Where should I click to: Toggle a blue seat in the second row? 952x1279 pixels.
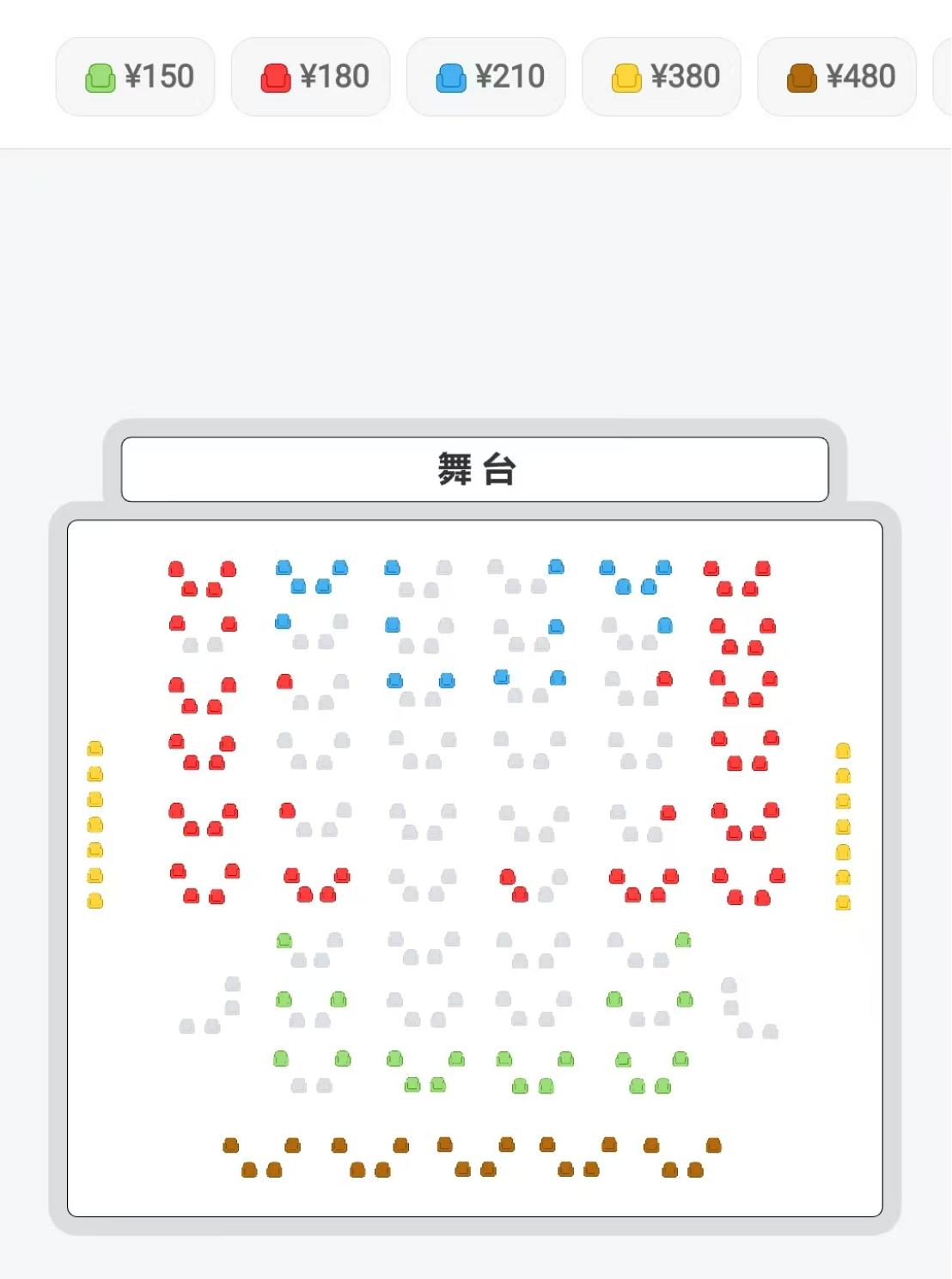pyautogui.click(x=282, y=621)
